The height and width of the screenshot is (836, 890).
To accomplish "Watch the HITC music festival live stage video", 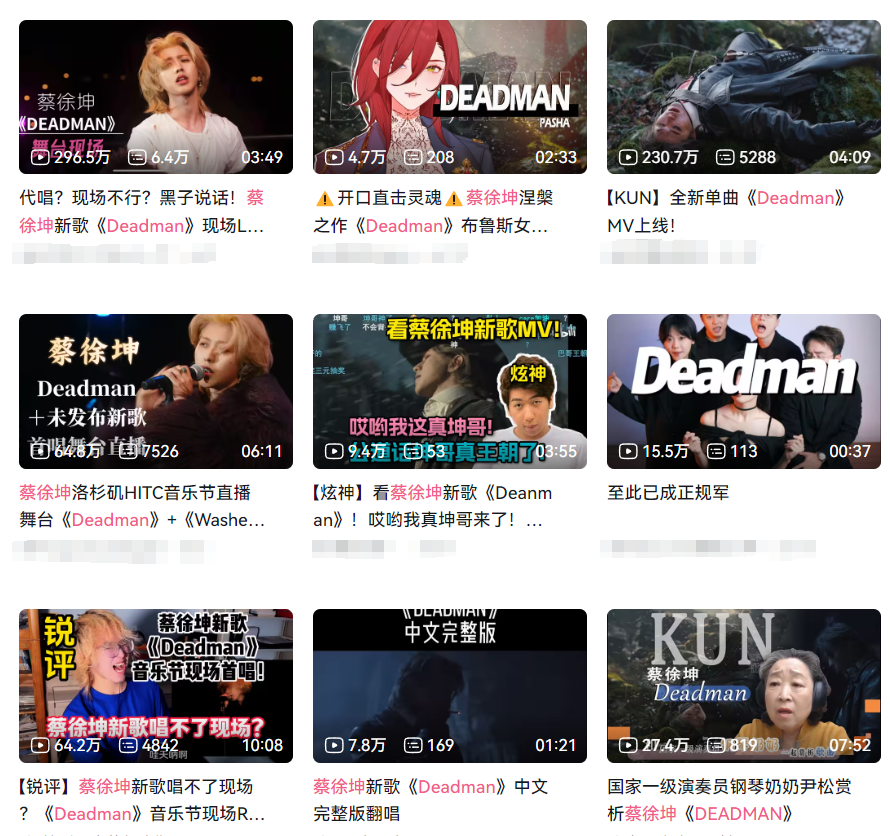I will pyautogui.click(x=156, y=391).
